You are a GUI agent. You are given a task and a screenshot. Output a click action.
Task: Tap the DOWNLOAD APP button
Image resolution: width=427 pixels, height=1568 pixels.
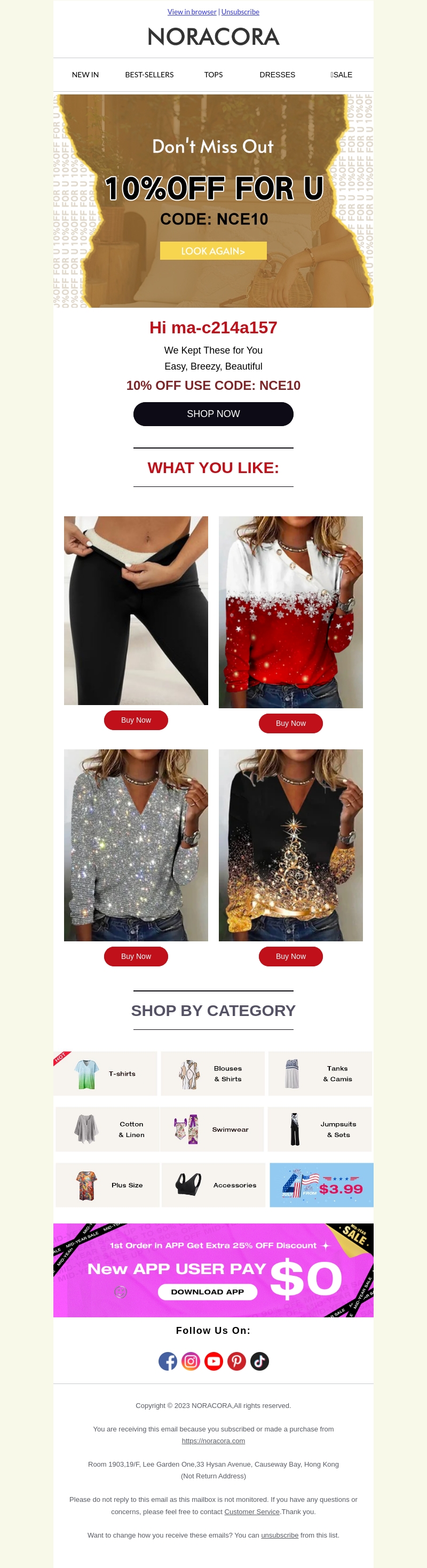click(207, 1292)
